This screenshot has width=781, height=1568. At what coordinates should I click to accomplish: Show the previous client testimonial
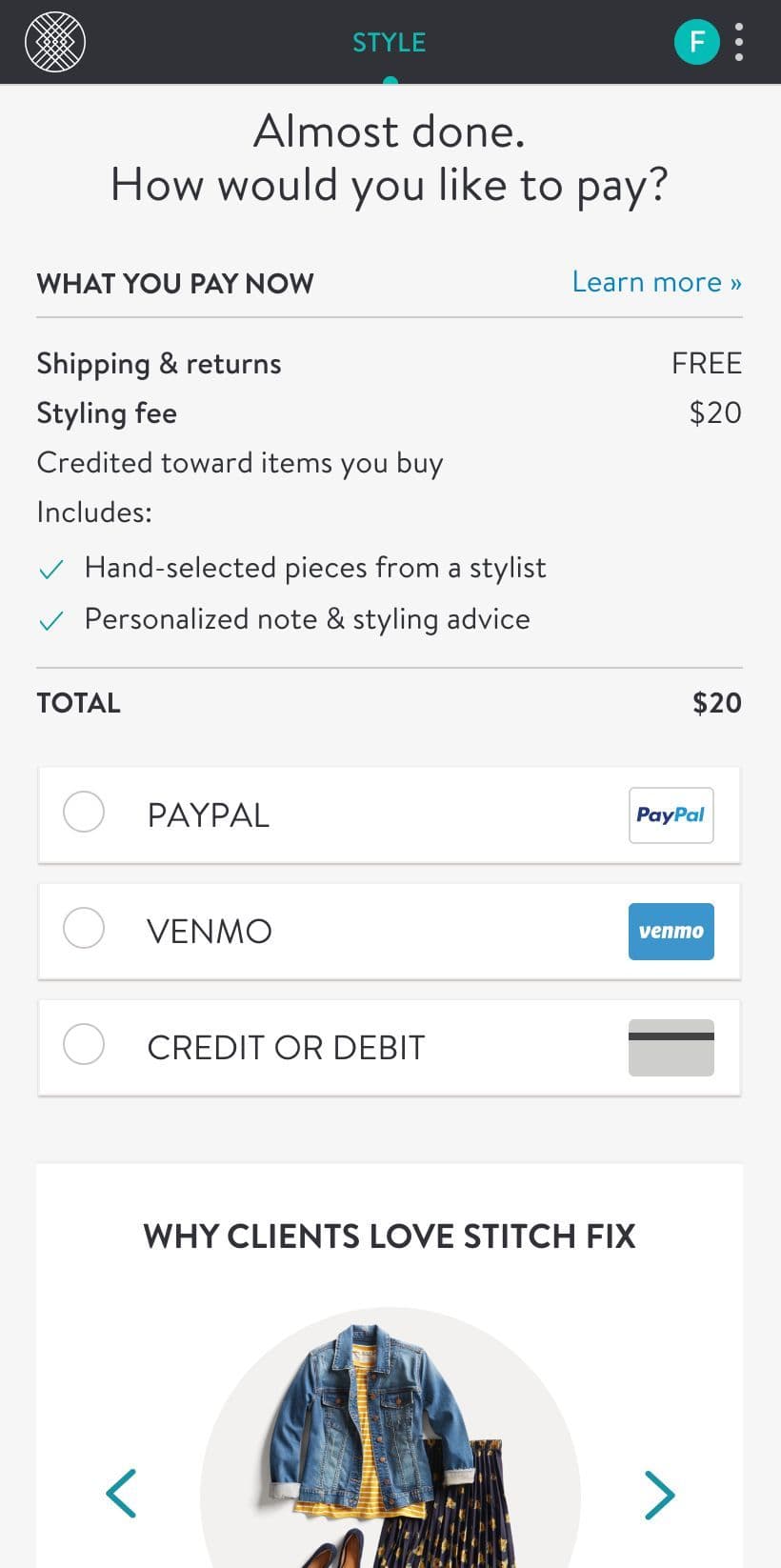coord(121,1494)
